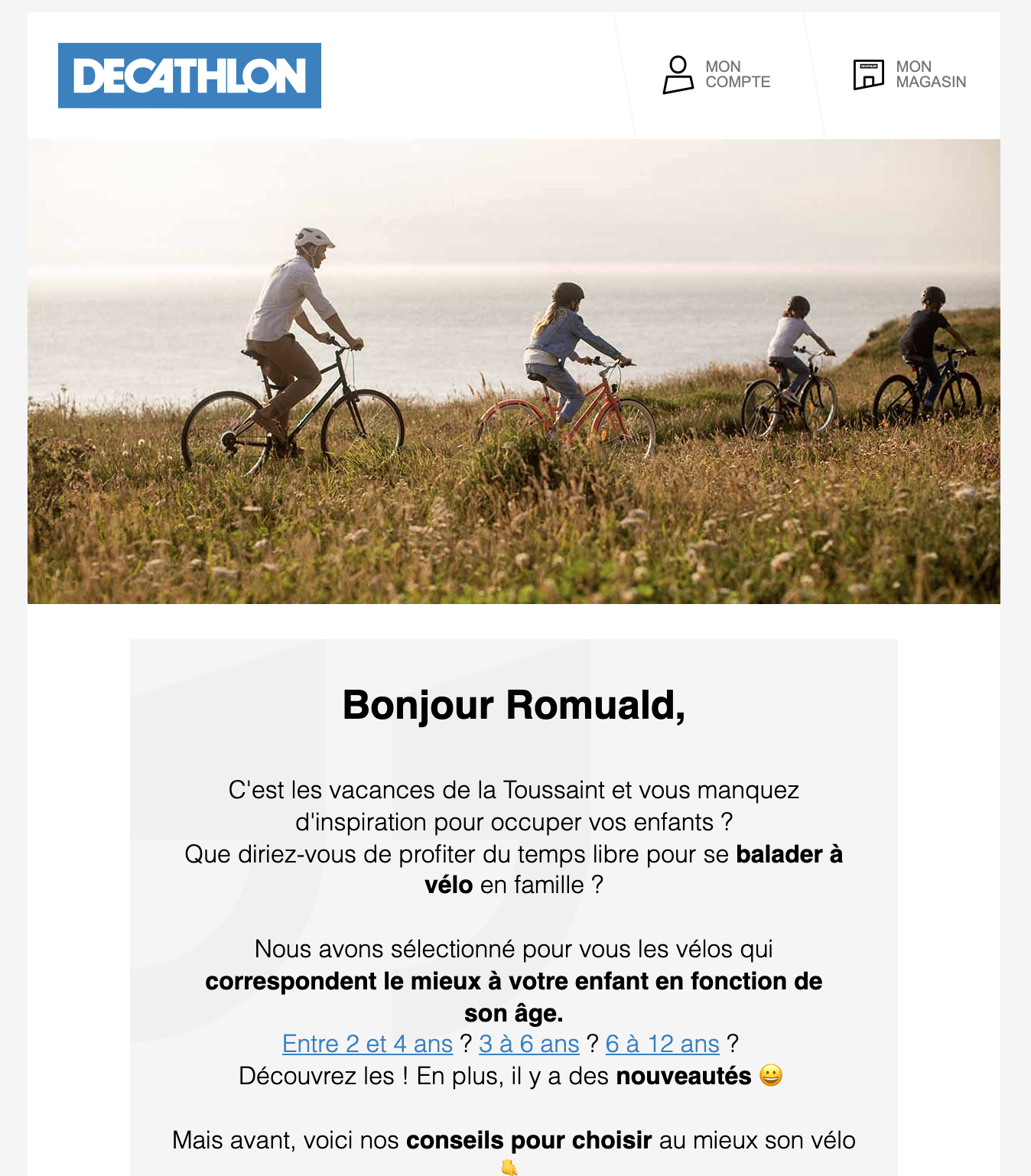Open Mon Magasin store link
Image resolution: width=1031 pixels, height=1176 pixels.
click(x=909, y=75)
